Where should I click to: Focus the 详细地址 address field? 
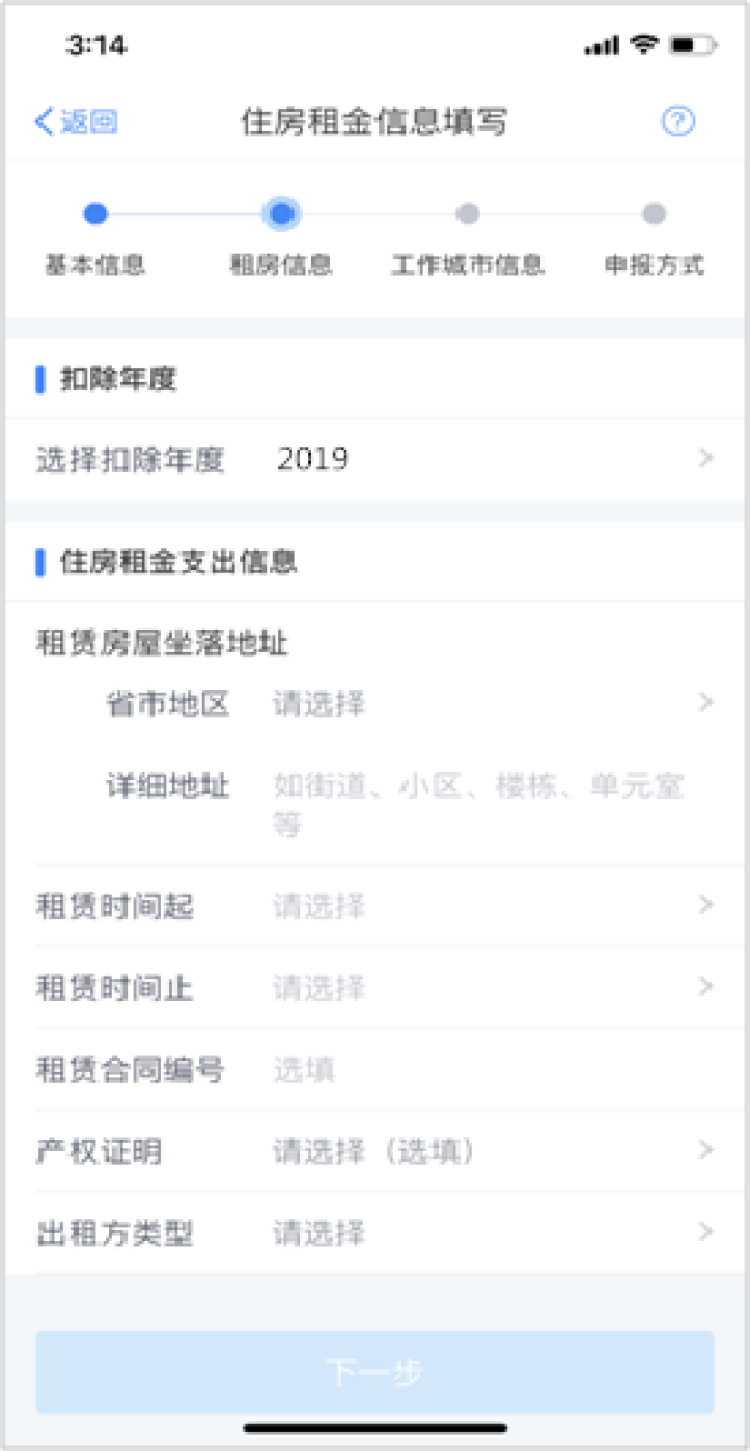480,803
